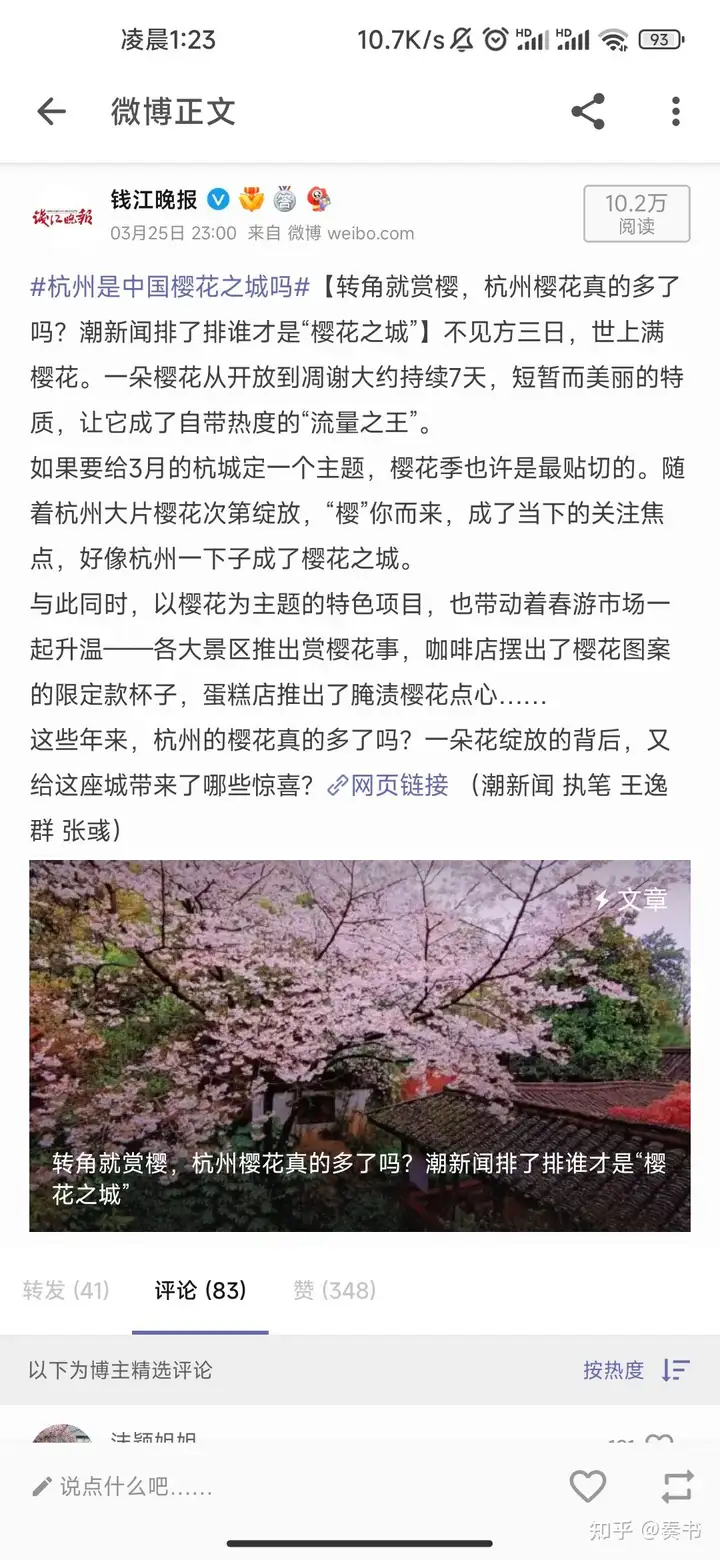Viewport: 720px width, 1560px height.
Task: Like this post with the heart icon
Action: 588,1487
